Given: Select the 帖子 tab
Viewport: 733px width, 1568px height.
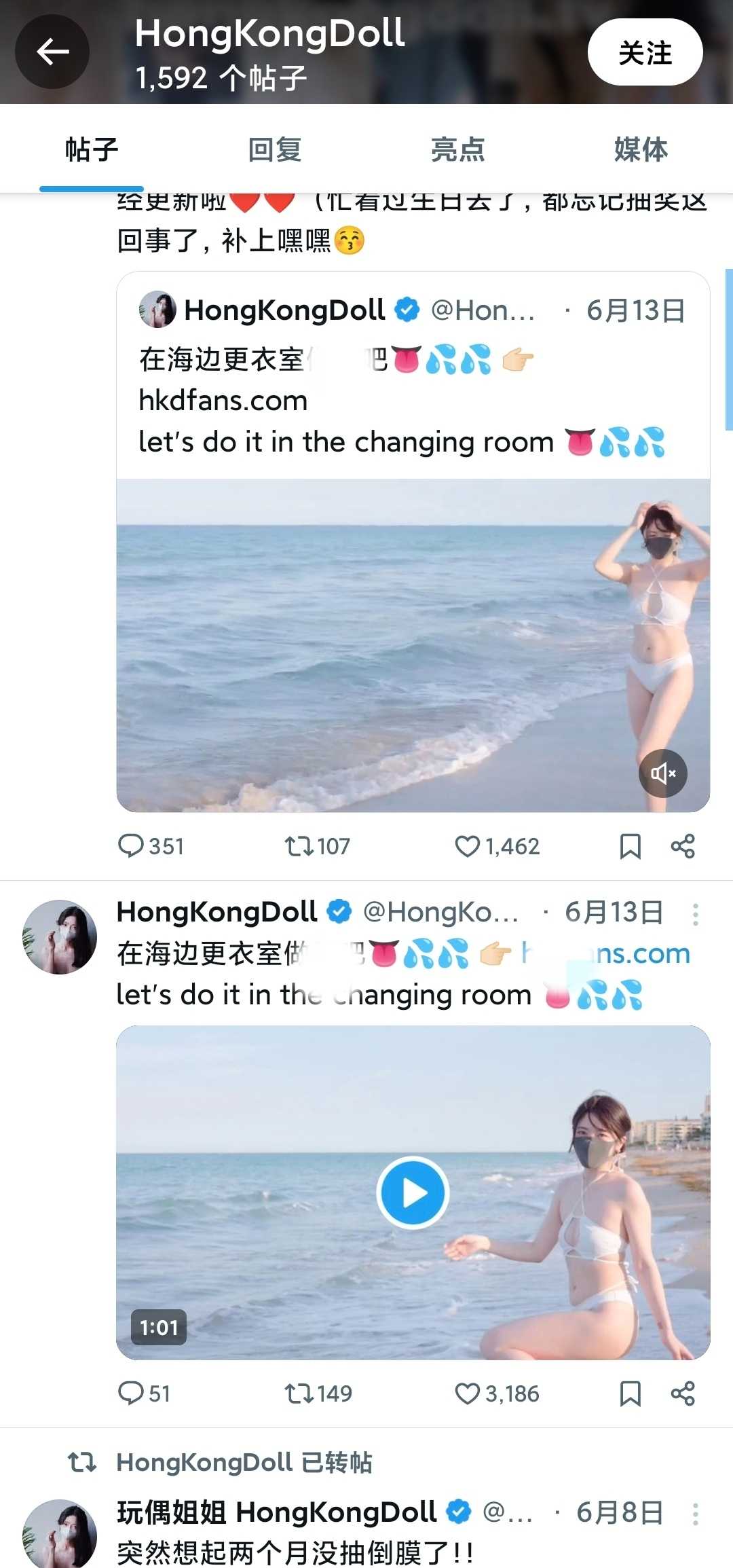Looking at the screenshot, I should 92,149.
